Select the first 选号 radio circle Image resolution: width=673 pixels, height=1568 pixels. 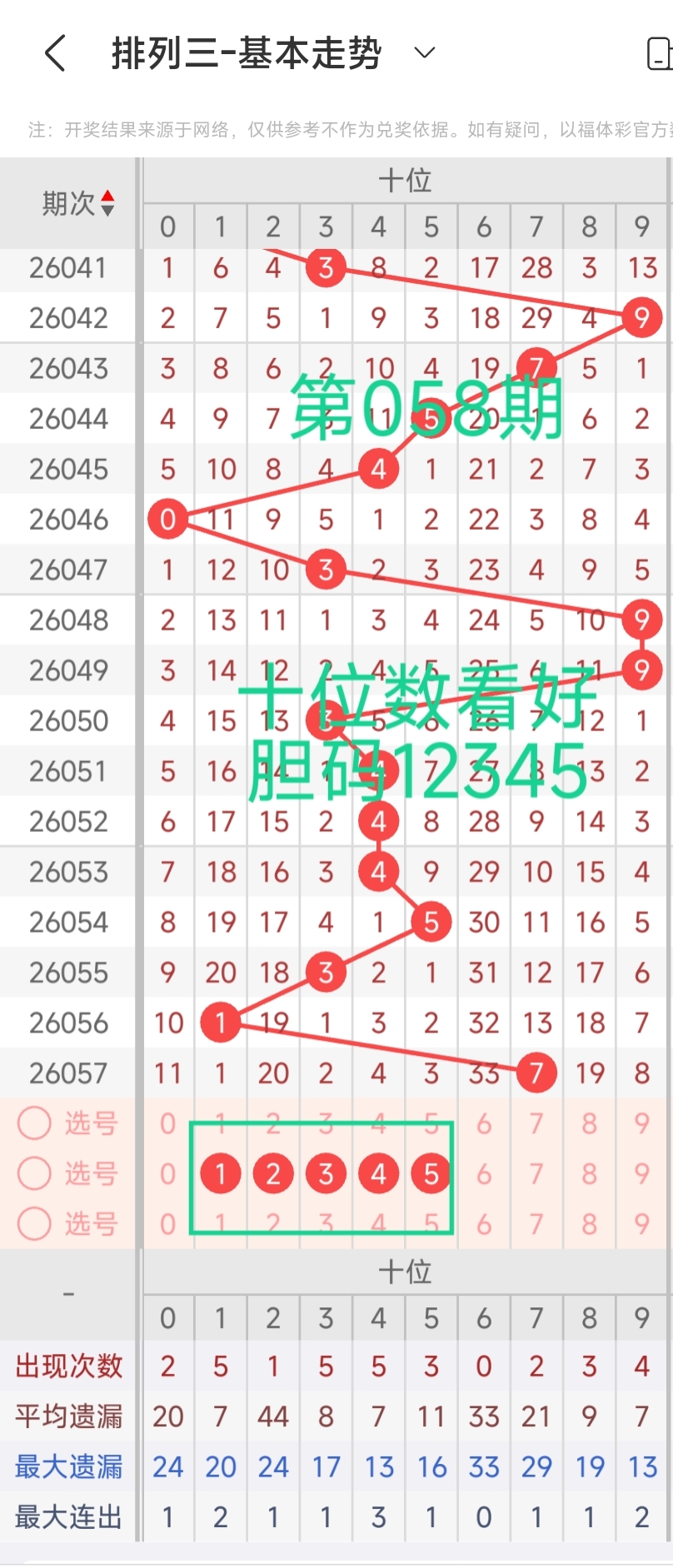(x=34, y=1122)
